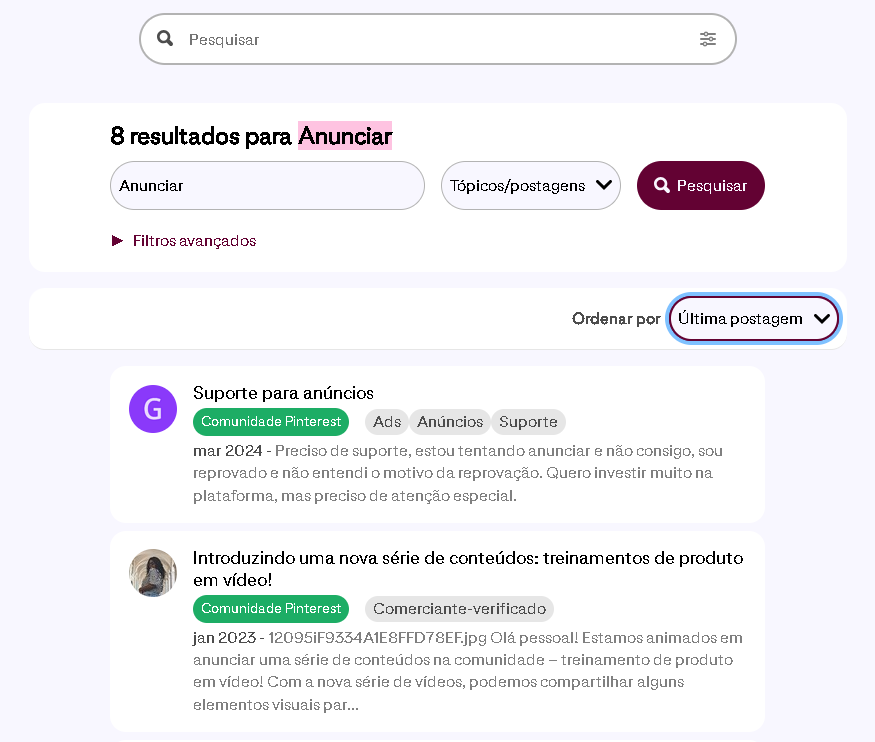
Task: Select the Ads tag chip
Action: [x=387, y=422]
